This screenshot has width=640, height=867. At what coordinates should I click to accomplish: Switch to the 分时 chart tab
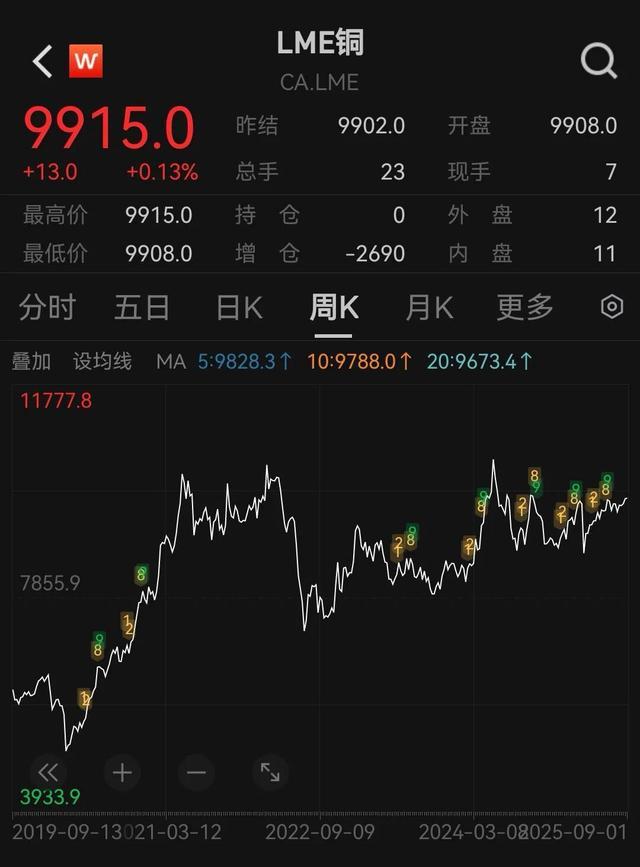click(x=47, y=307)
